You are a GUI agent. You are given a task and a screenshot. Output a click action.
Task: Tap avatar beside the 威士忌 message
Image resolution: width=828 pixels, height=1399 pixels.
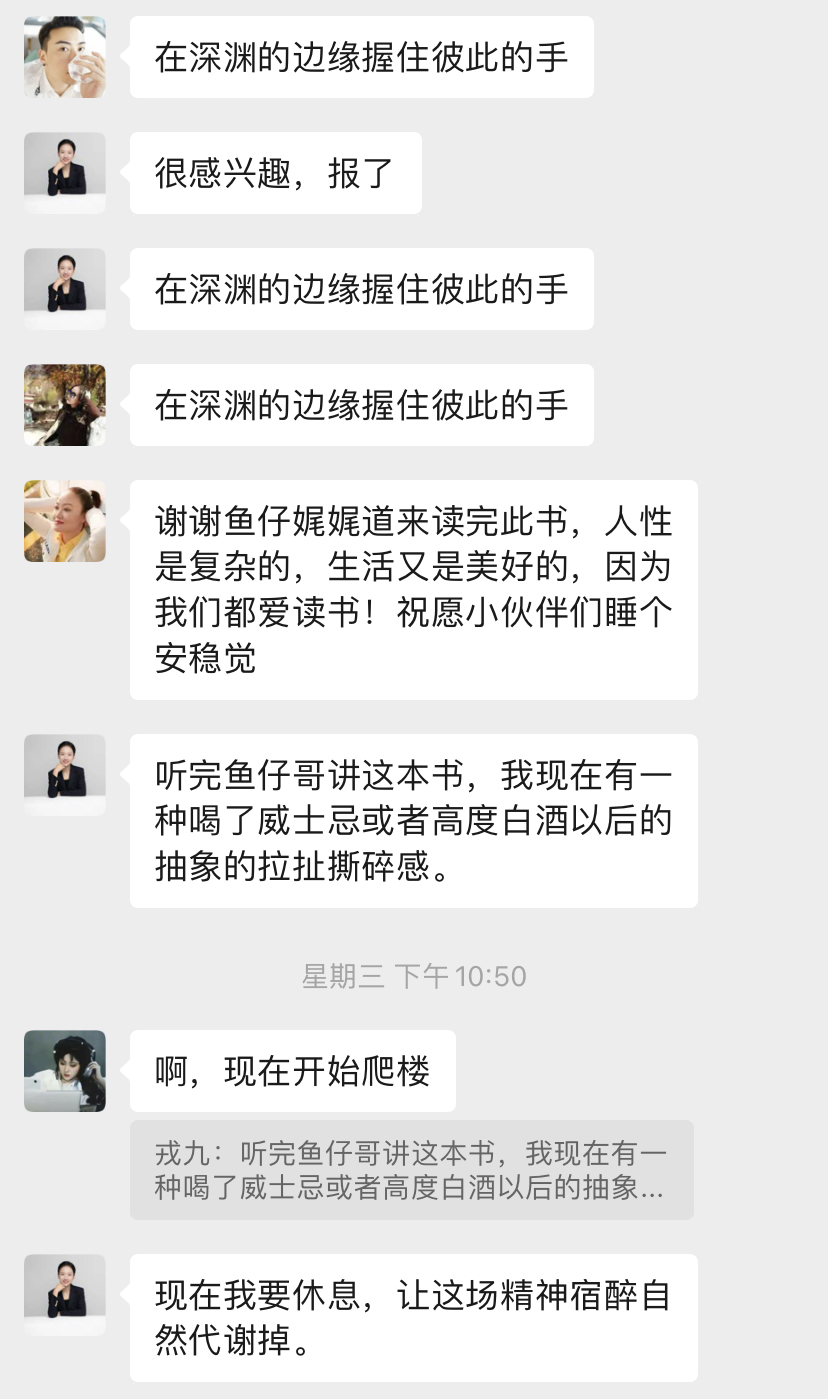(x=65, y=775)
